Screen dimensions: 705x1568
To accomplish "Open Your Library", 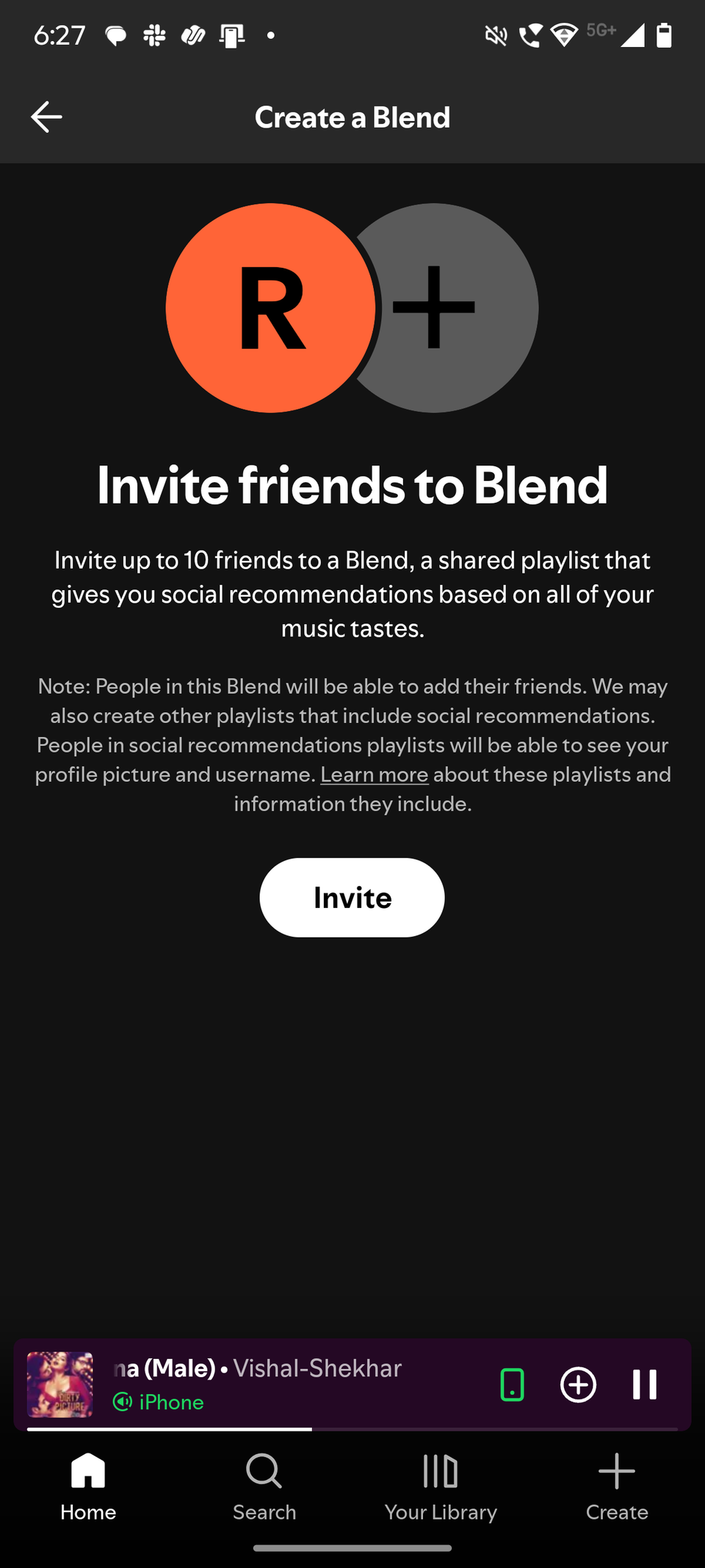I will [x=440, y=1473].
